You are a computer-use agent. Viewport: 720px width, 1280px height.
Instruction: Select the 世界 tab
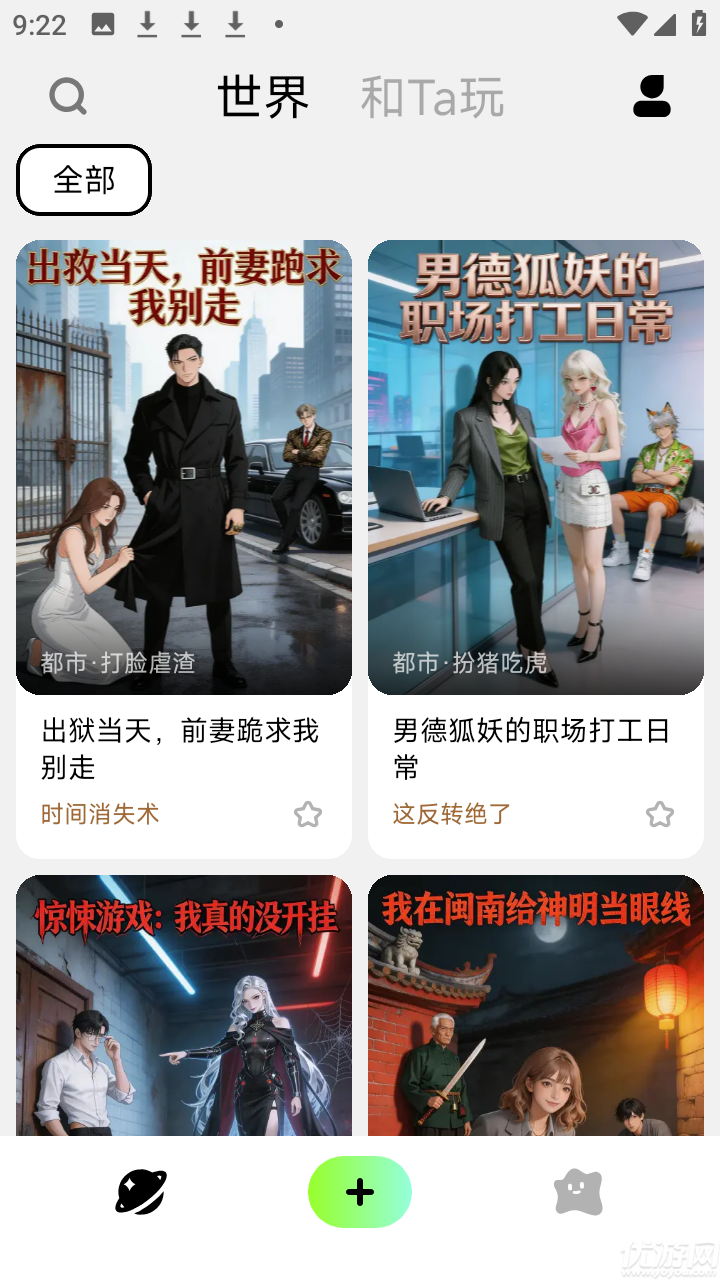(x=262, y=97)
